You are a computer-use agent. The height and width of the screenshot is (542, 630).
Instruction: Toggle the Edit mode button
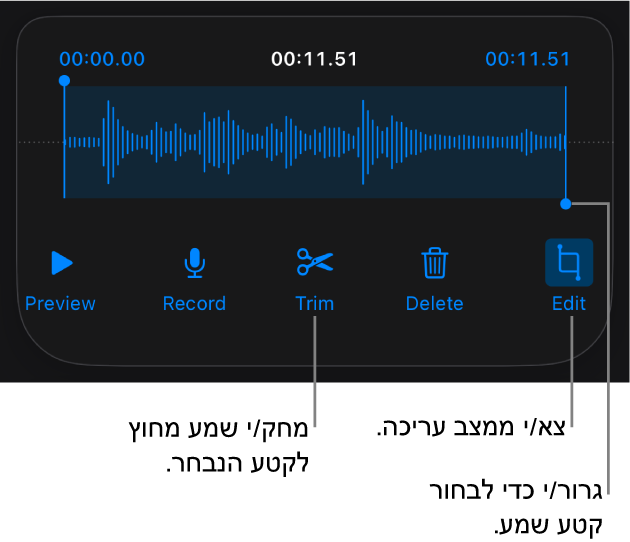[568, 264]
